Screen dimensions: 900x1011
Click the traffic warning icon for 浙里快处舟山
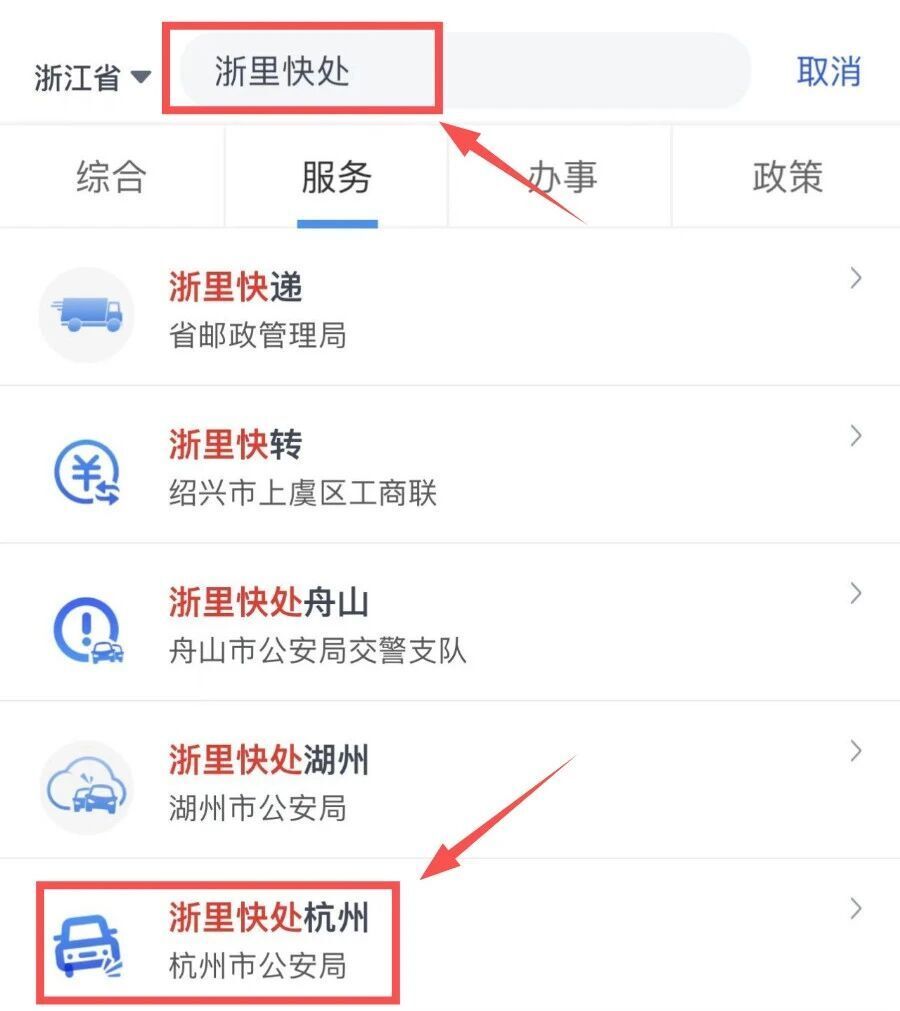pyautogui.click(x=90, y=629)
